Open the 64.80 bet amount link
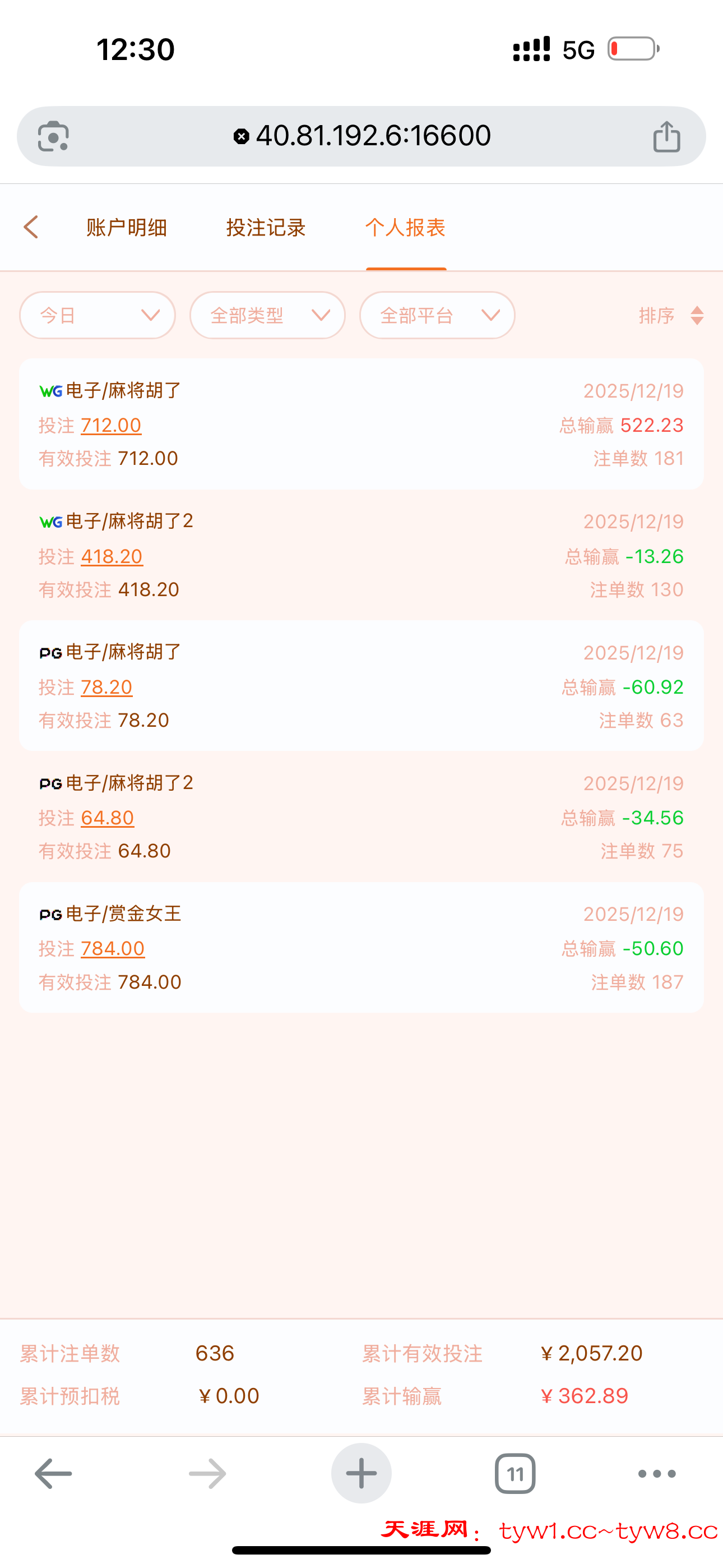The width and height of the screenshot is (723, 1568). coord(107,818)
